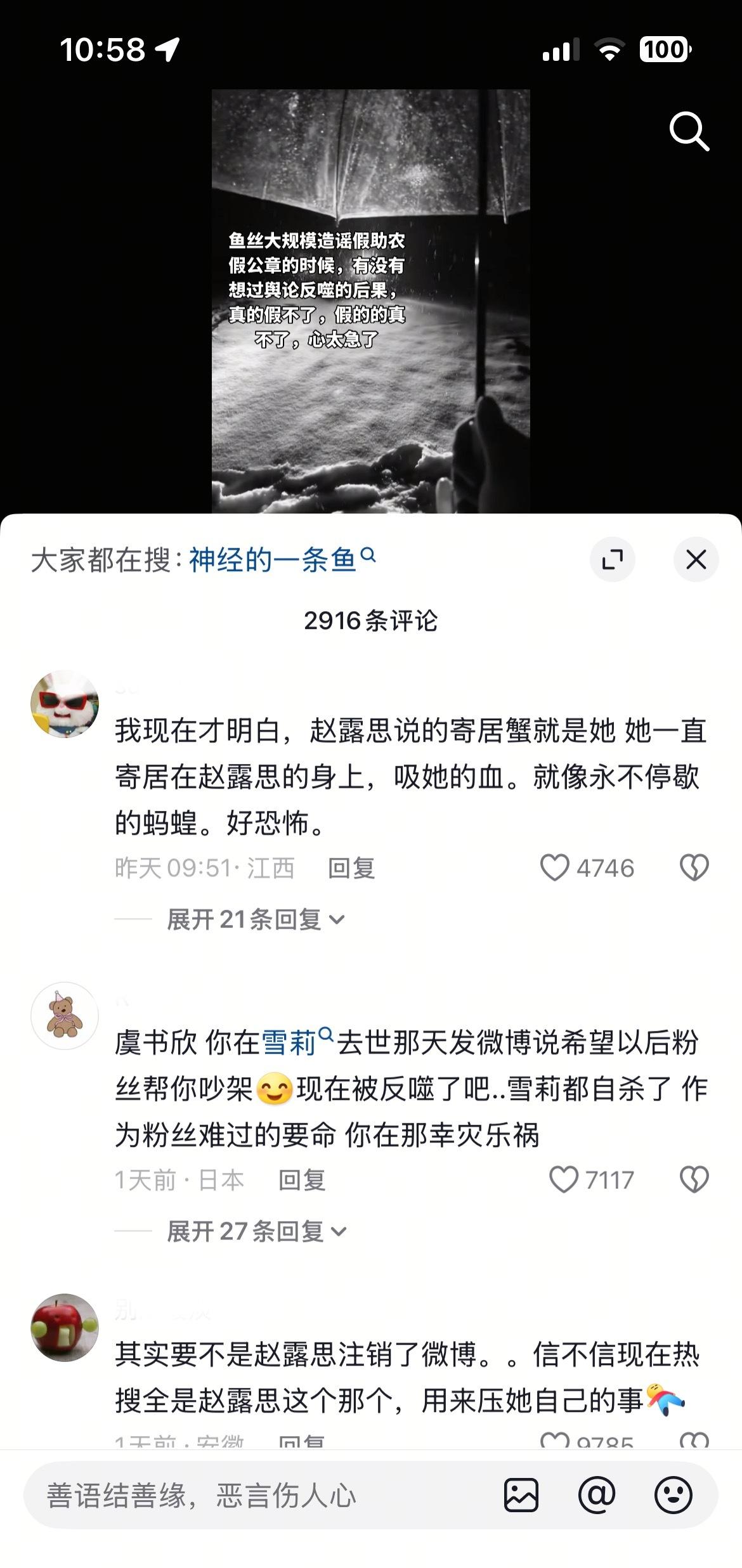The height and width of the screenshot is (1568, 742).
Task: Reply to the 日本 comment
Action: (302, 1180)
